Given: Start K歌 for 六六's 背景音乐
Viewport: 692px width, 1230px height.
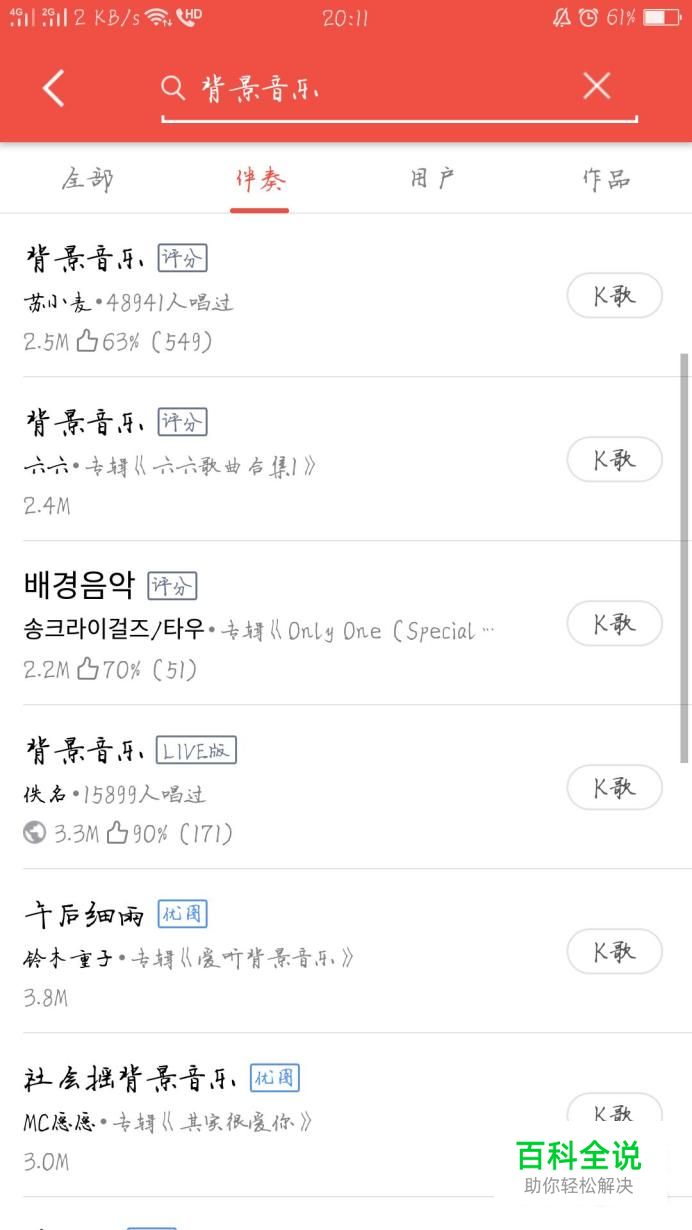Looking at the screenshot, I should pyautogui.click(x=614, y=460).
